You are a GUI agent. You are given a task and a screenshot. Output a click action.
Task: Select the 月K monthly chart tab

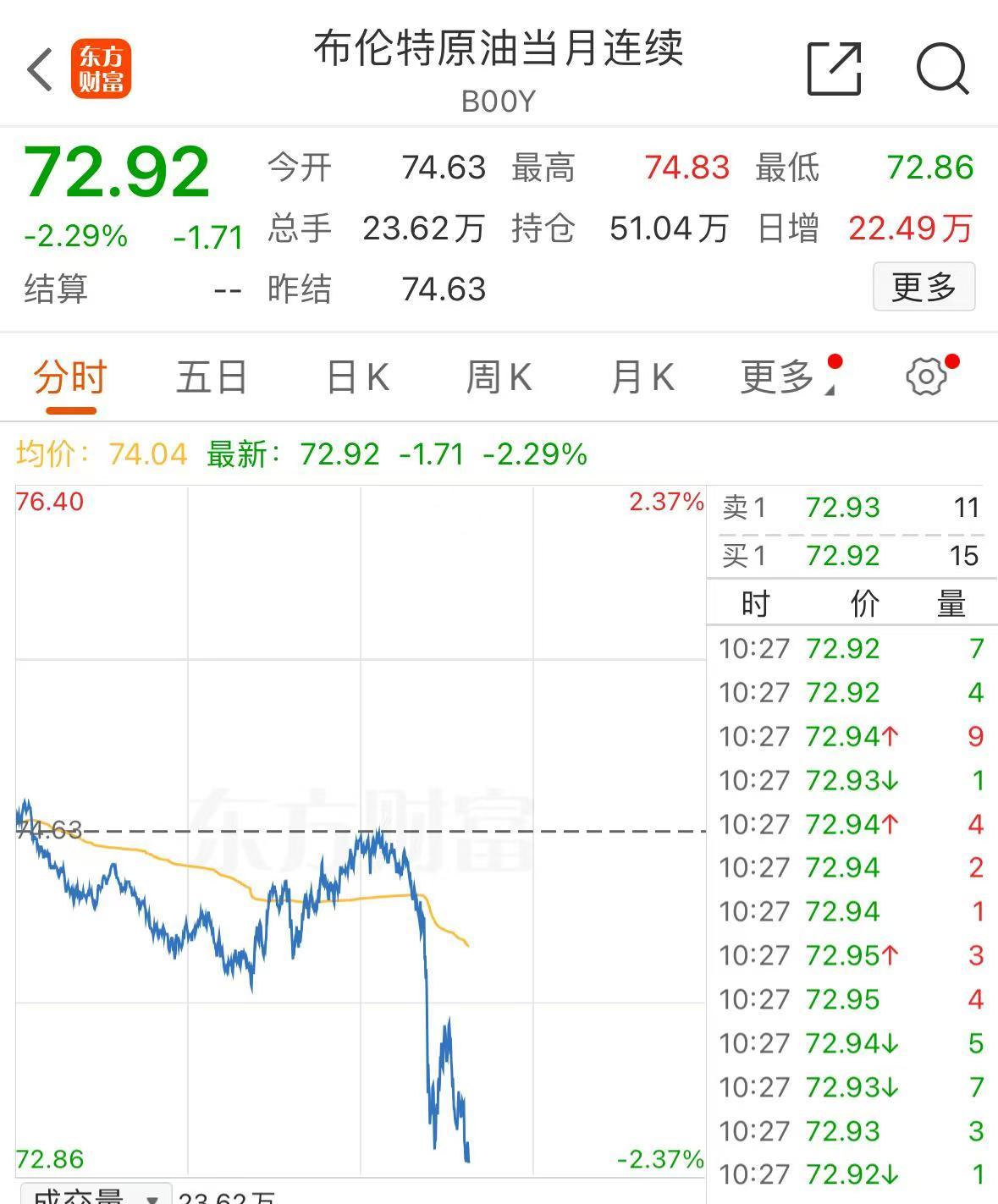click(x=645, y=375)
